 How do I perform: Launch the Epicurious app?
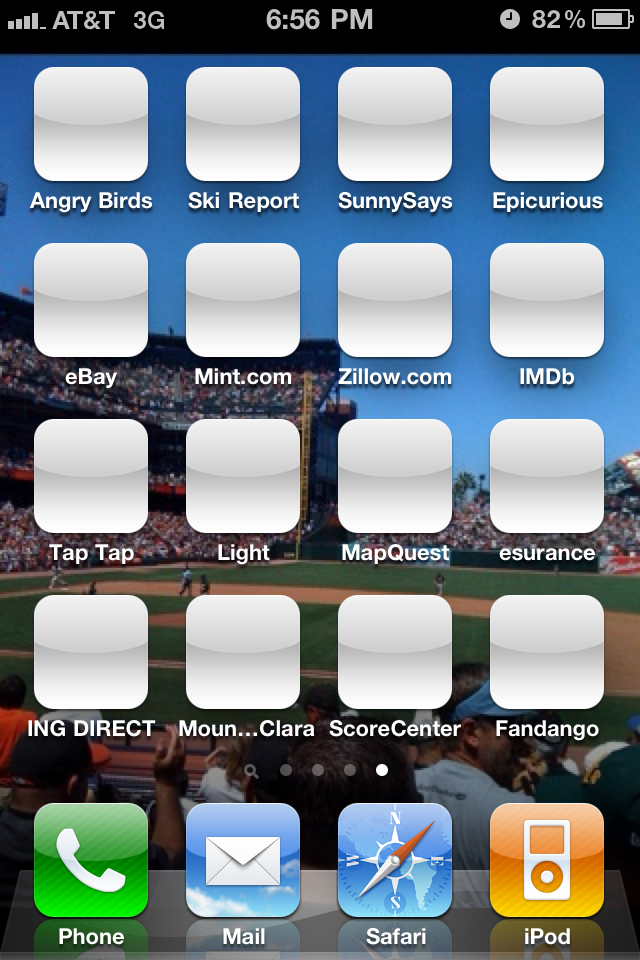pos(547,124)
